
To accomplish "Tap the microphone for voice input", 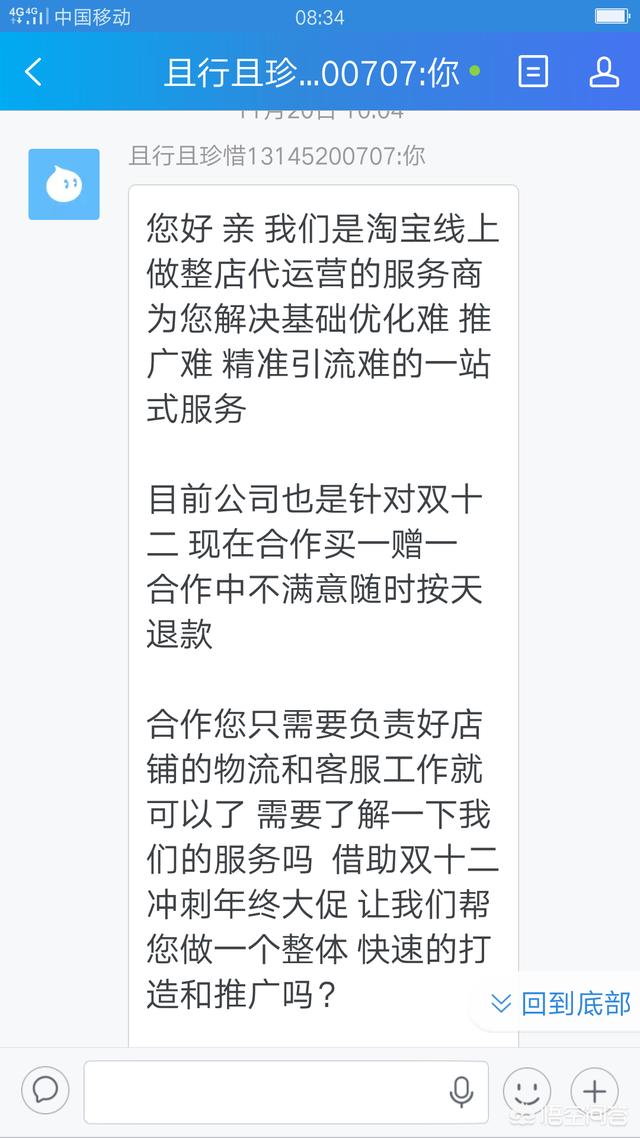I will point(461,1092).
